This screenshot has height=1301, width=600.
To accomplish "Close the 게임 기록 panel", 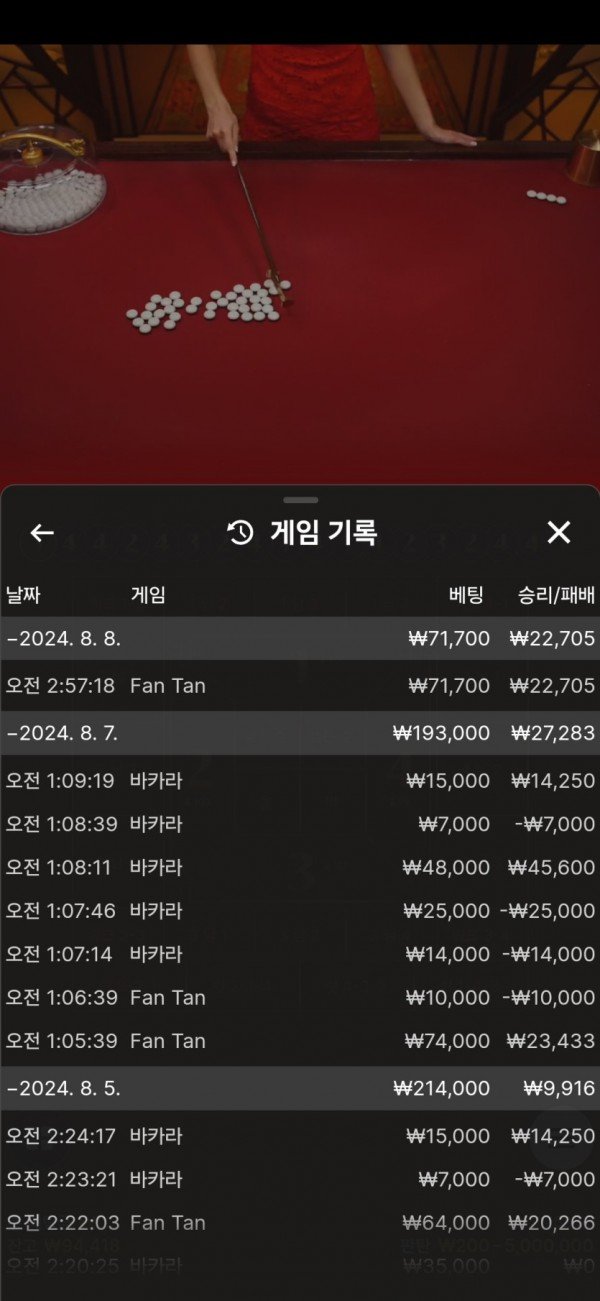I will pyautogui.click(x=558, y=533).
